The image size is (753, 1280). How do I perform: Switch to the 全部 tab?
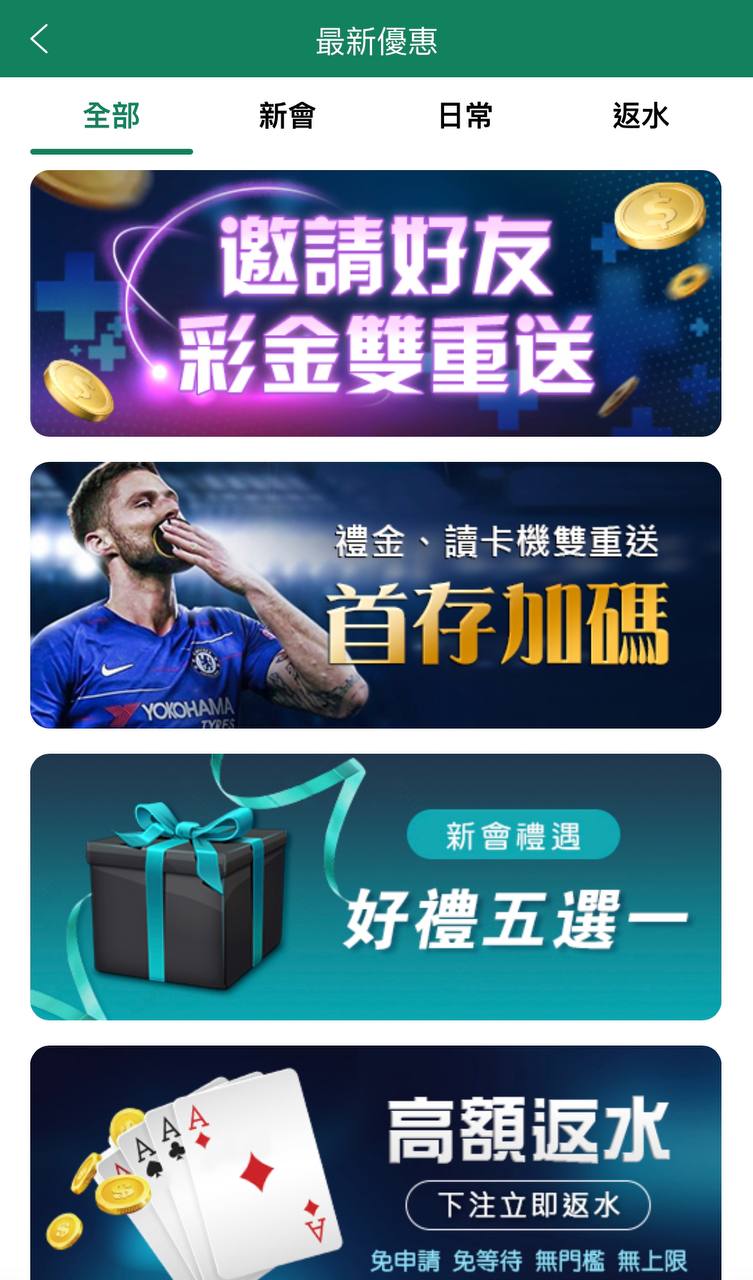[x=110, y=116]
